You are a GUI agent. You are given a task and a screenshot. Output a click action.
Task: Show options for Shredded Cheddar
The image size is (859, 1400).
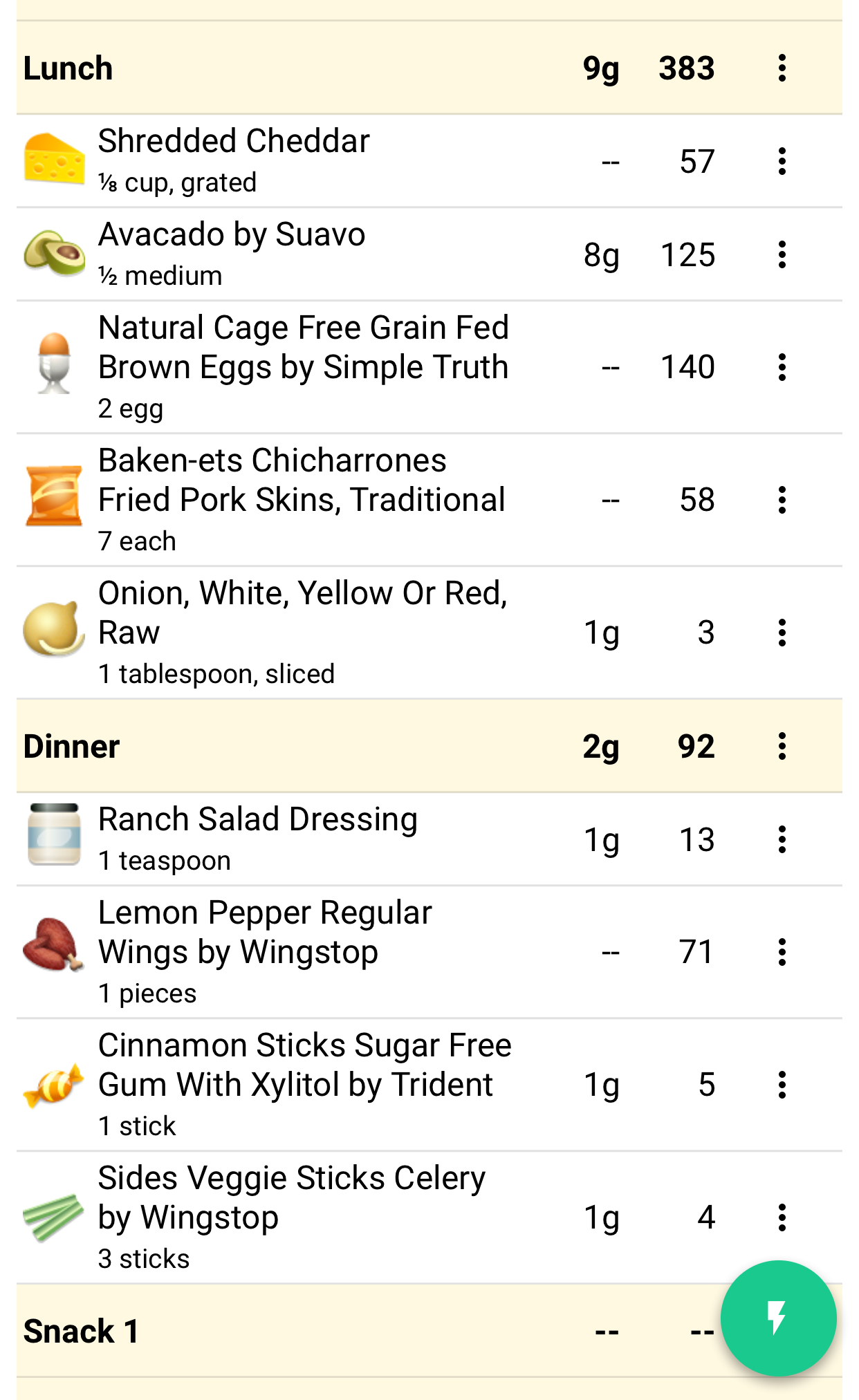click(782, 161)
